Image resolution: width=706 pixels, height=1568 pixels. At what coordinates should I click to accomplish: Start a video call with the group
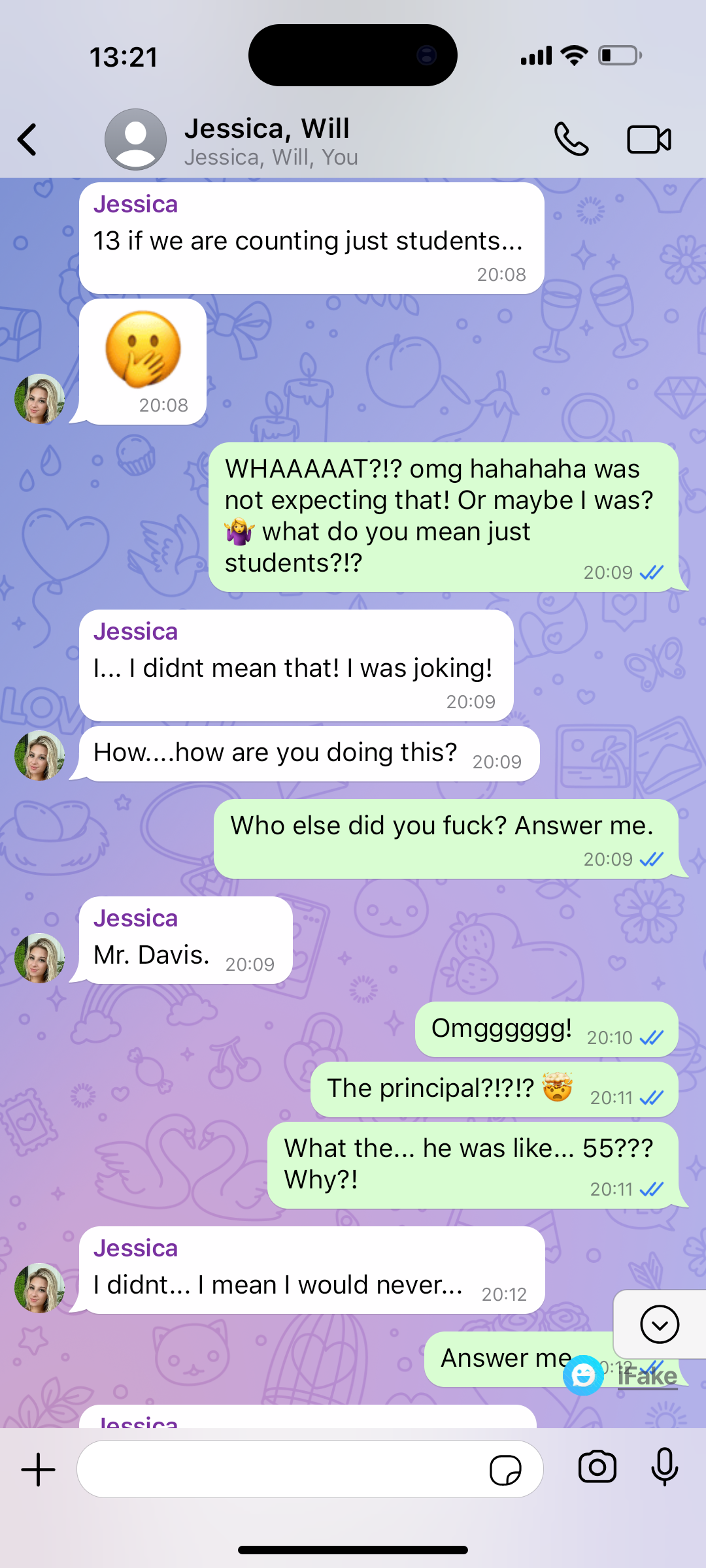(648, 139)
